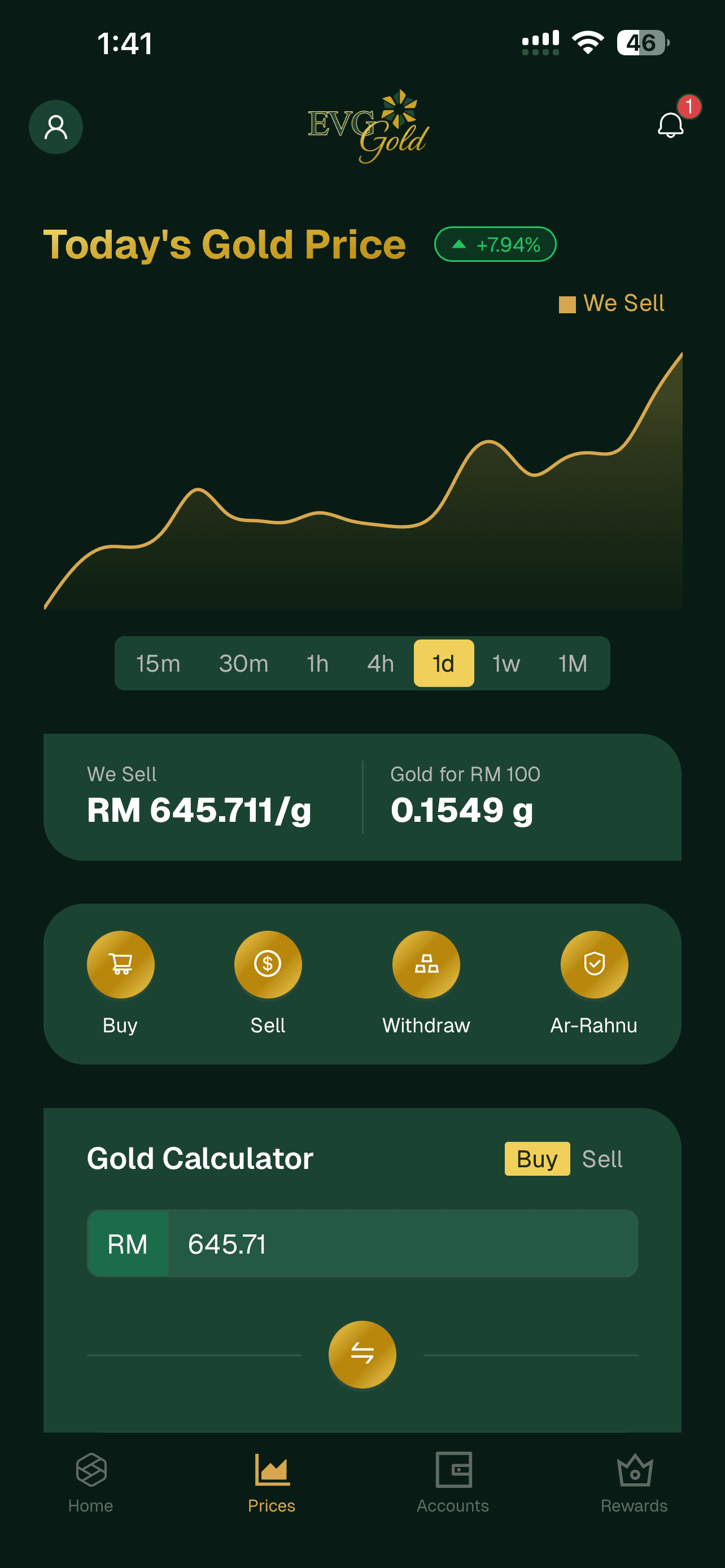
Task: Tap the EVG Gold logo
Action: [x=364, y=125]
